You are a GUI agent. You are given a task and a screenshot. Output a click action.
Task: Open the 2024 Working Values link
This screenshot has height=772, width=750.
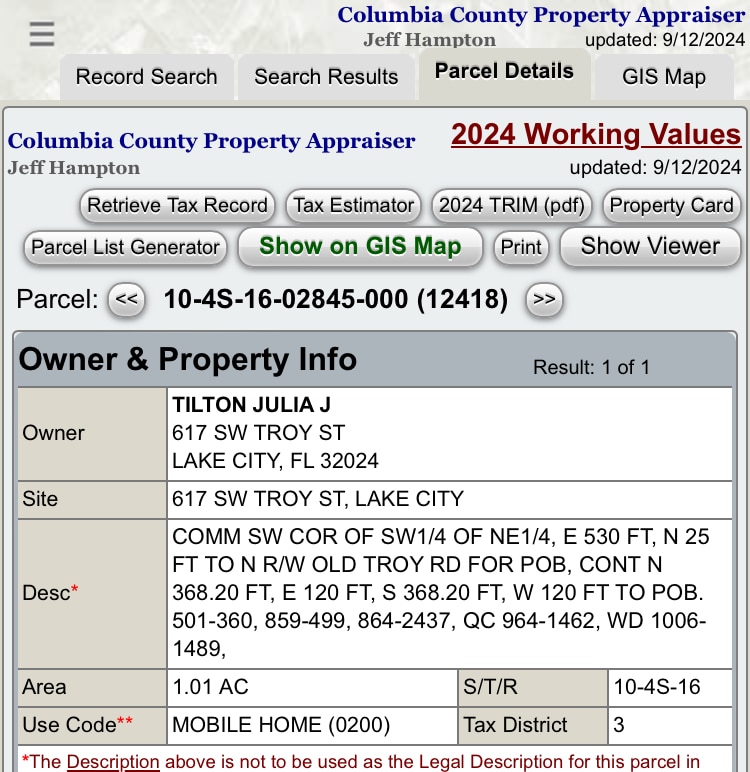click(596, 134)
